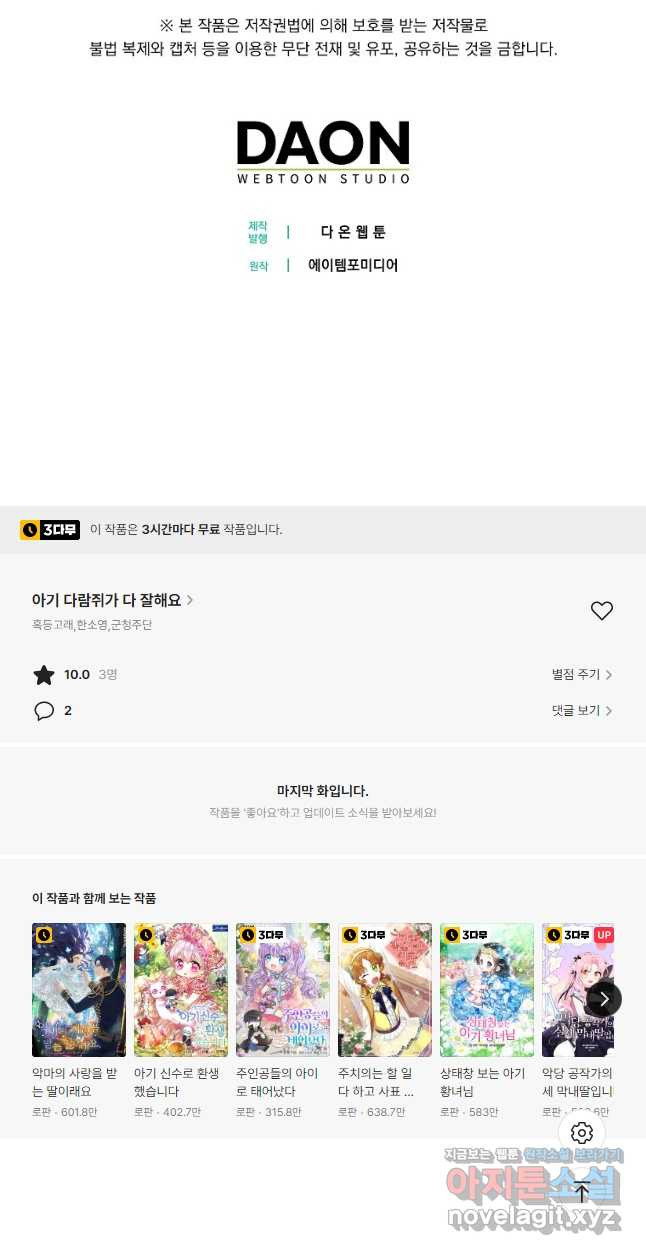Show next recommended titles with arrow
Screen dimensions: 646x1255
(x=604, y=998)
